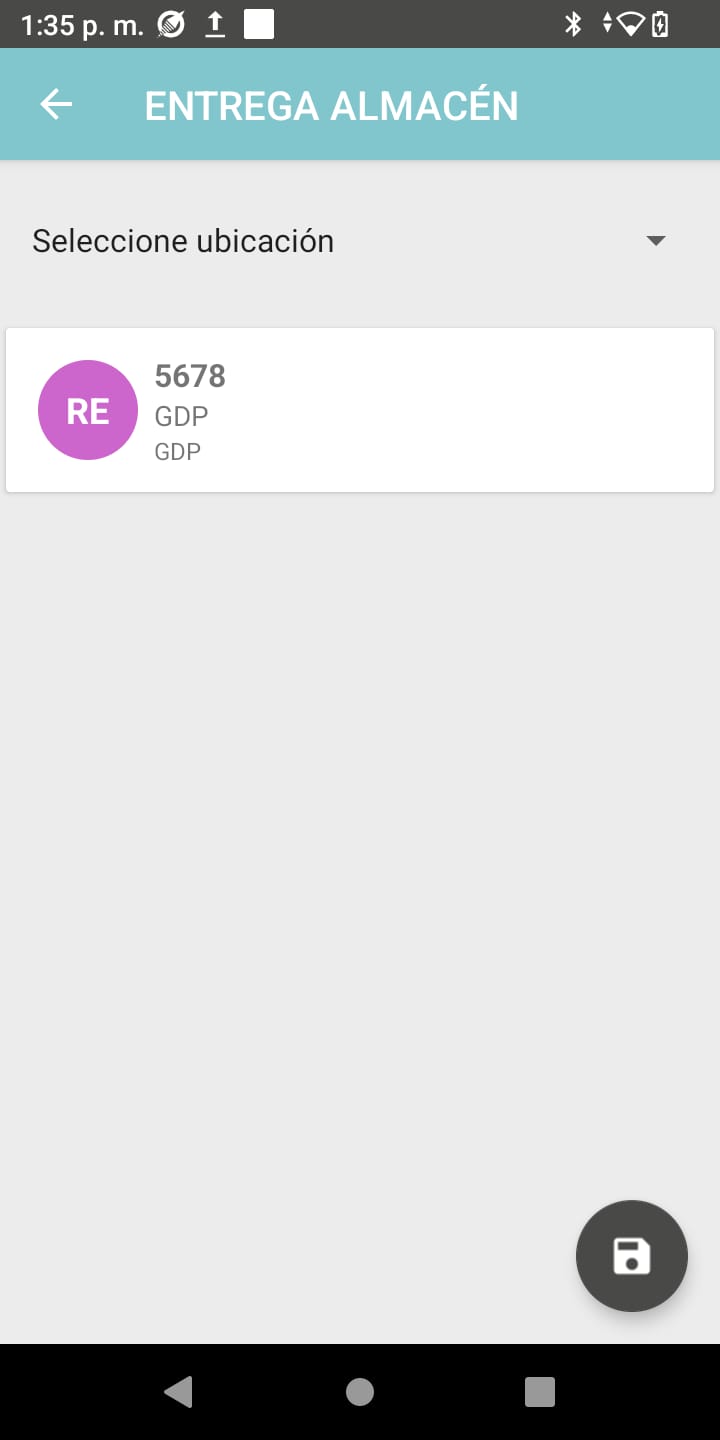Save with the floating disk button

point(631,1256)
